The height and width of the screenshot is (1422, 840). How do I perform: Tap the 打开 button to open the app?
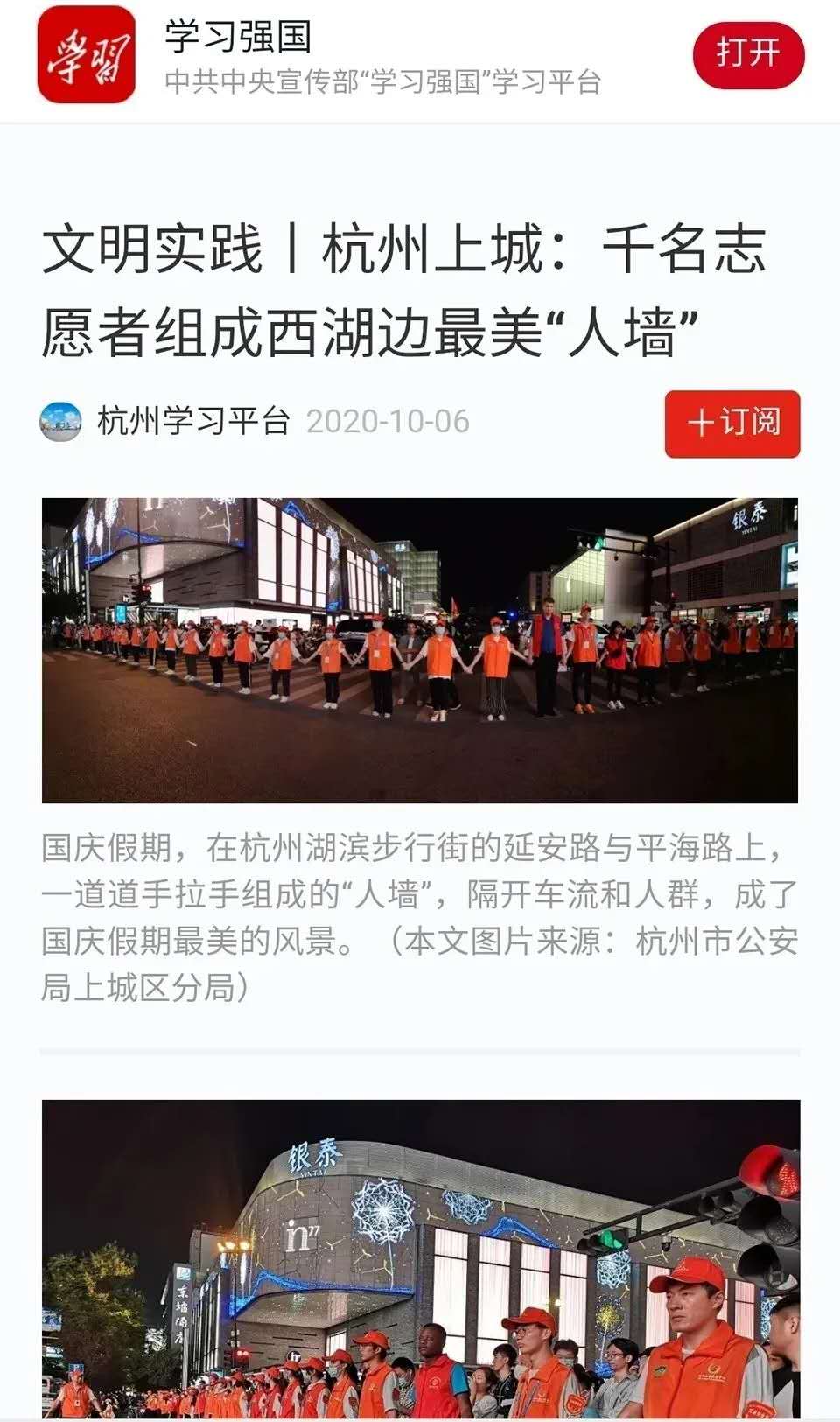748,54
